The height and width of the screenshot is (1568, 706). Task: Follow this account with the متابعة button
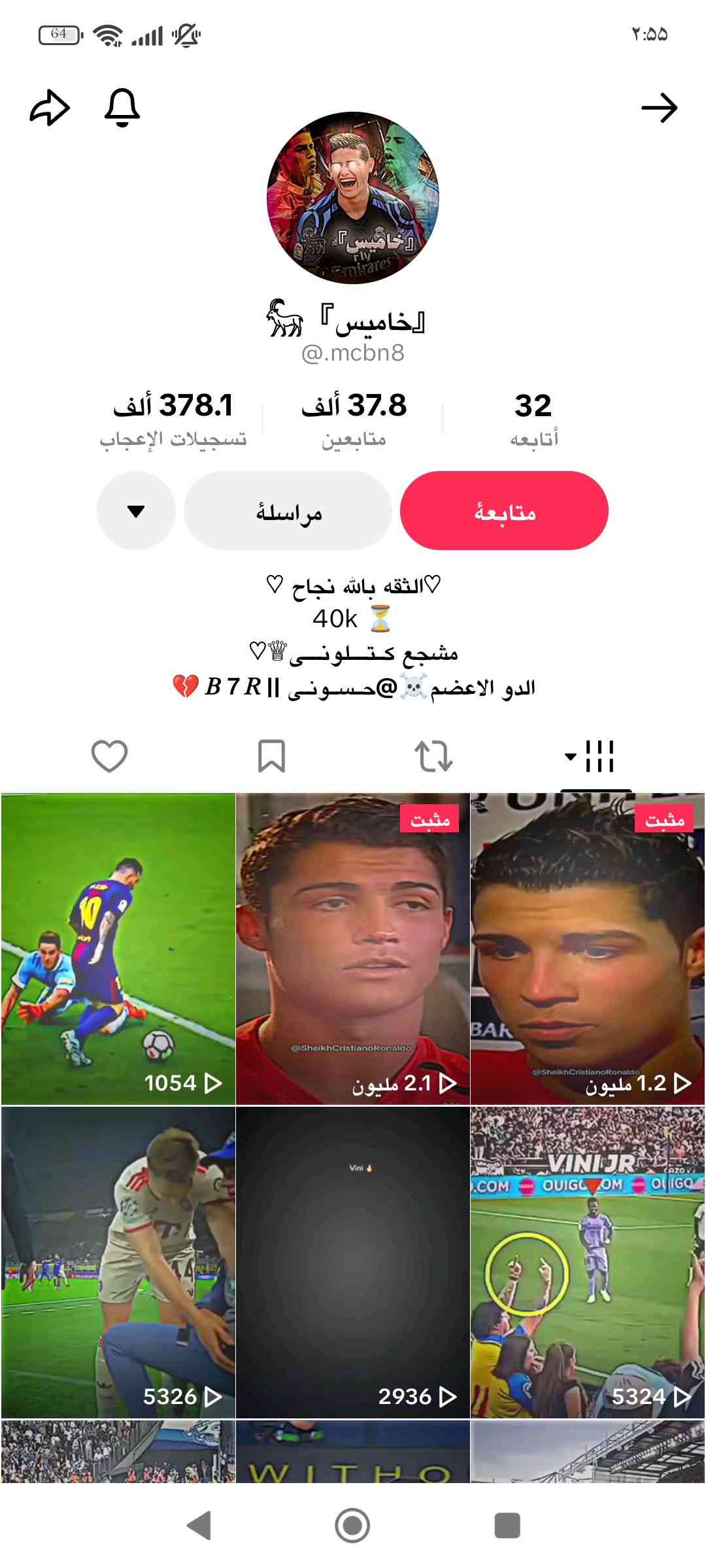(504, 511)
